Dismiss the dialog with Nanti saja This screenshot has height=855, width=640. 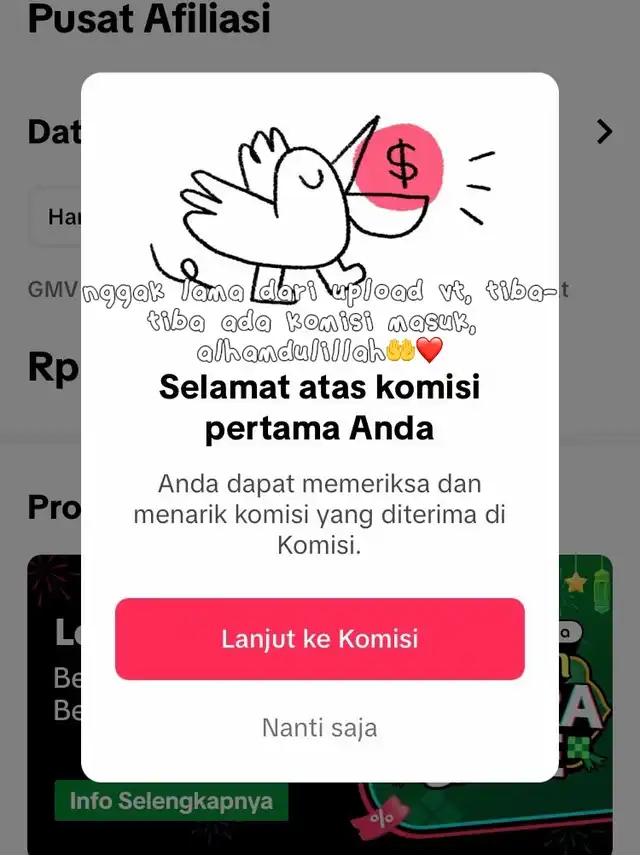pyautogui.click(x=319, y=727)
